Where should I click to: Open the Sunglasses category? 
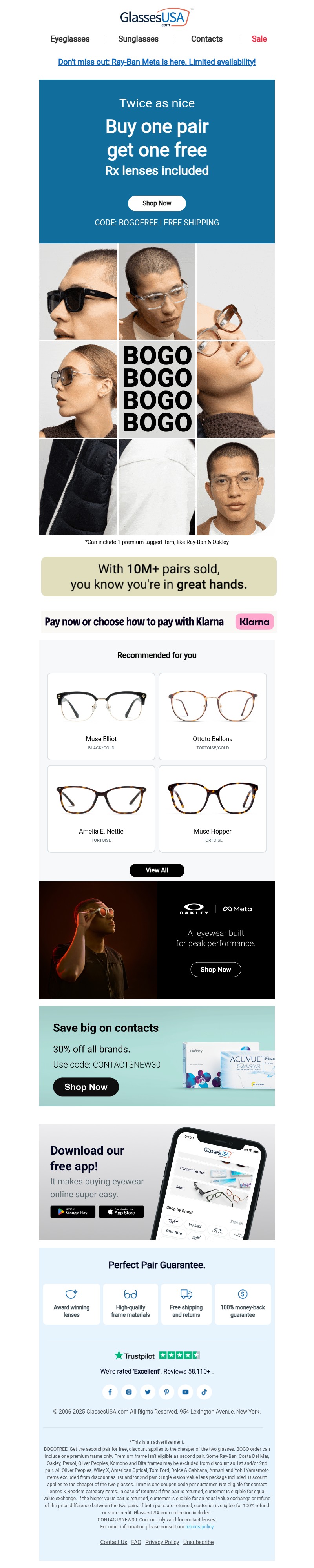(138, 39)
